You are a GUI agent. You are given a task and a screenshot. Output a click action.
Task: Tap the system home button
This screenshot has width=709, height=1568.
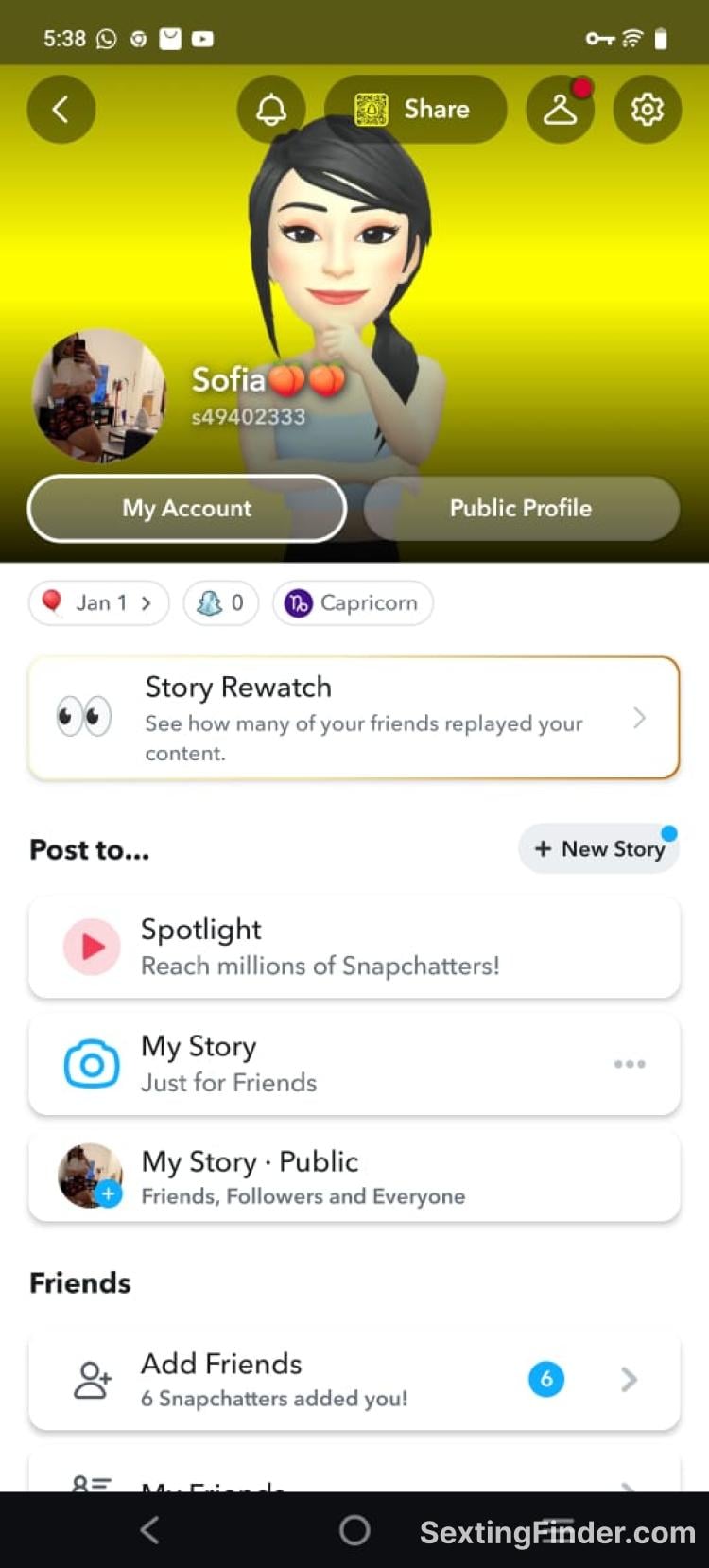354,1529
